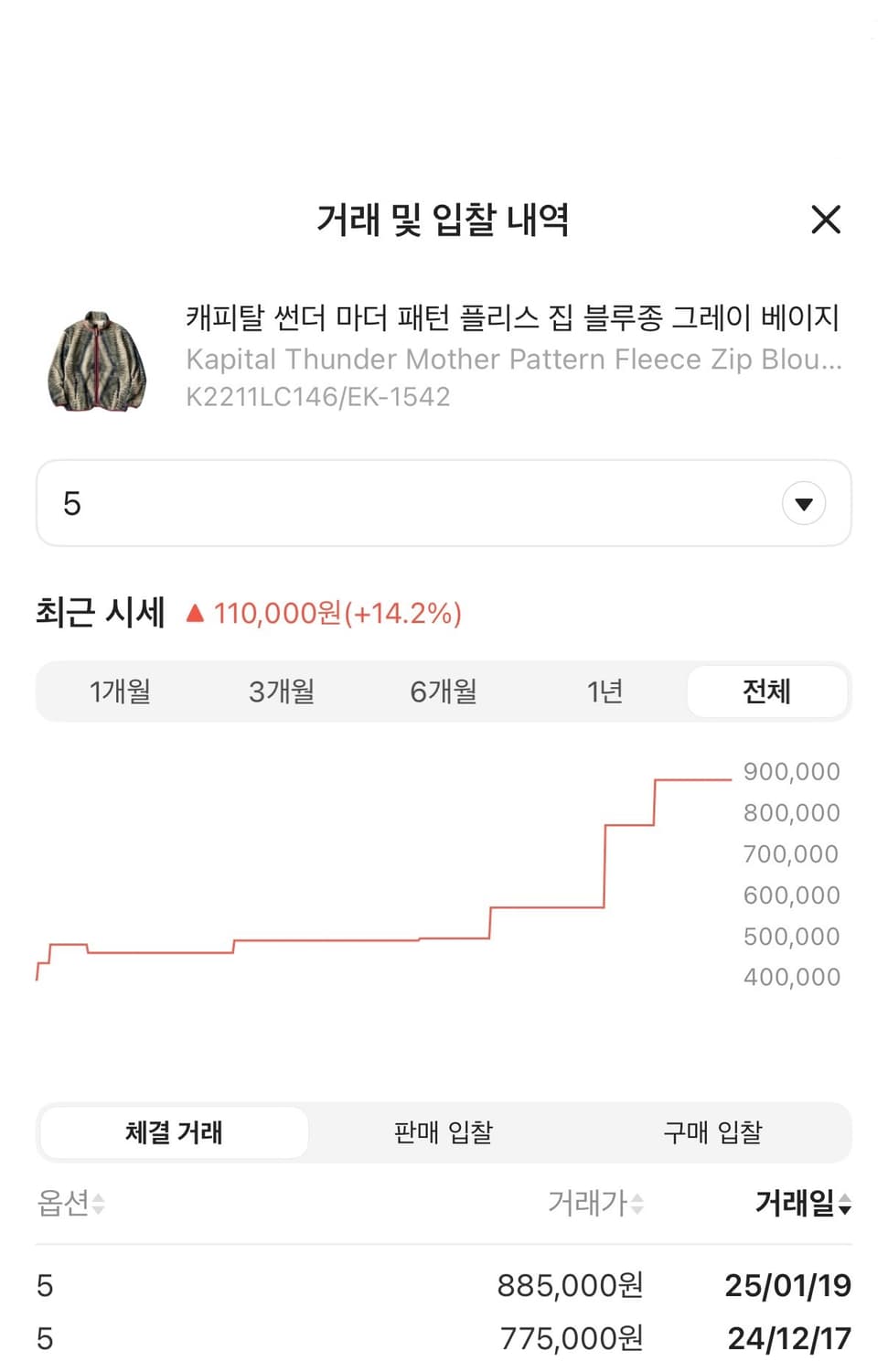Select the 1년 period tab
This screenshot has height=1372, width=888.
(x=604, y=691)
